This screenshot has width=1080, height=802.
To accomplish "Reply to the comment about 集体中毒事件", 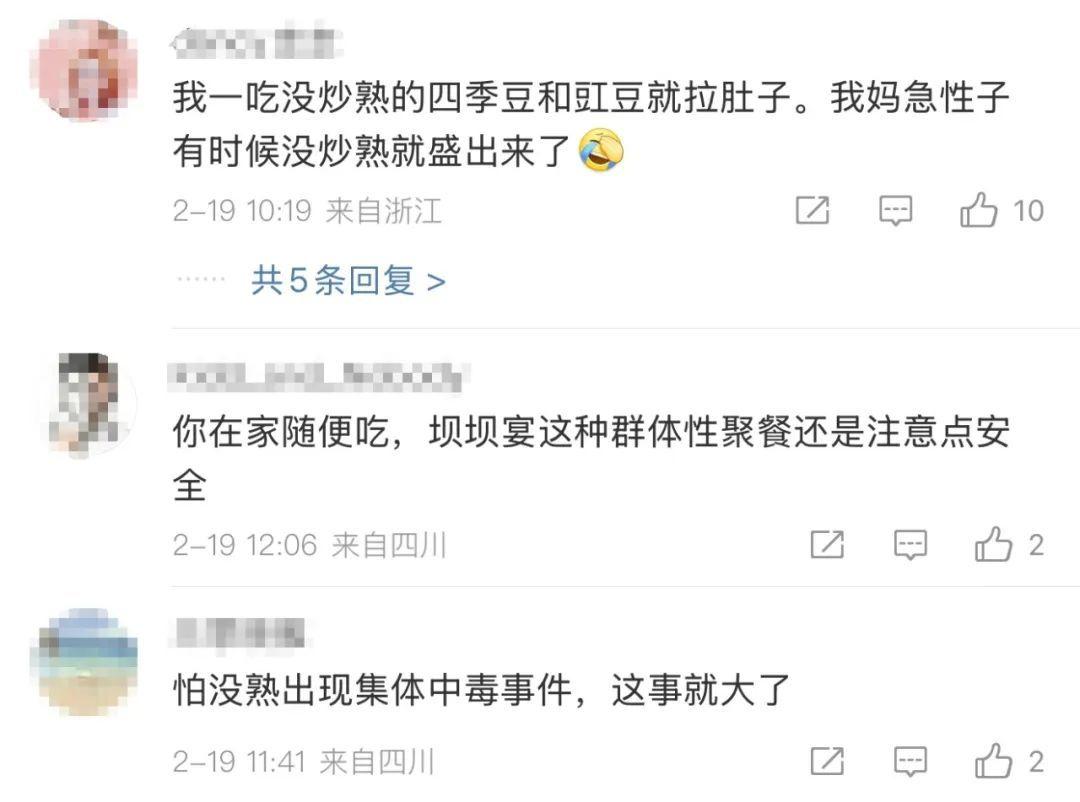I will point(910,762).
